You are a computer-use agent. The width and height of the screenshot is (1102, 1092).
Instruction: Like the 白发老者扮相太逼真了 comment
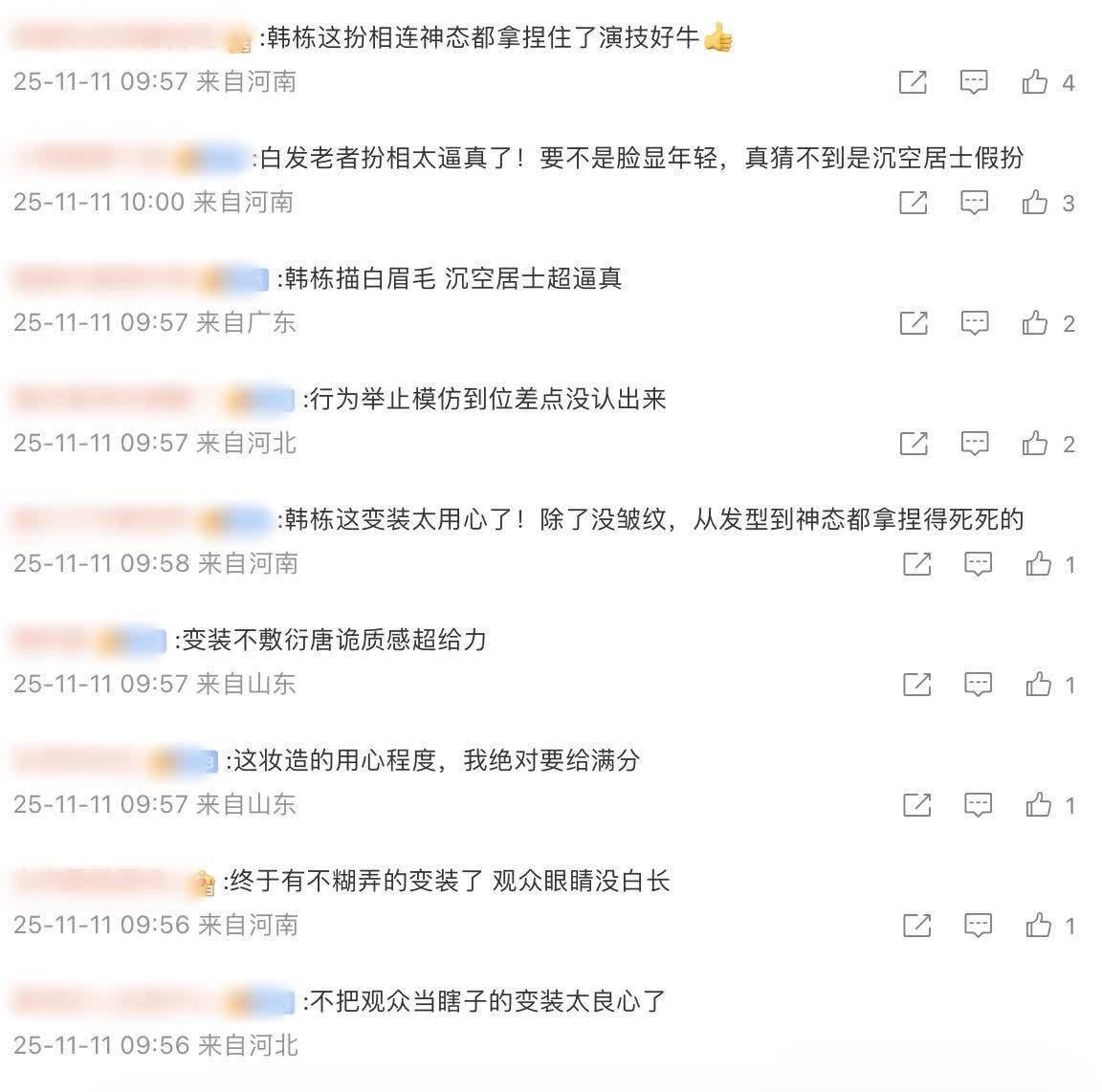coord(1035,203)
